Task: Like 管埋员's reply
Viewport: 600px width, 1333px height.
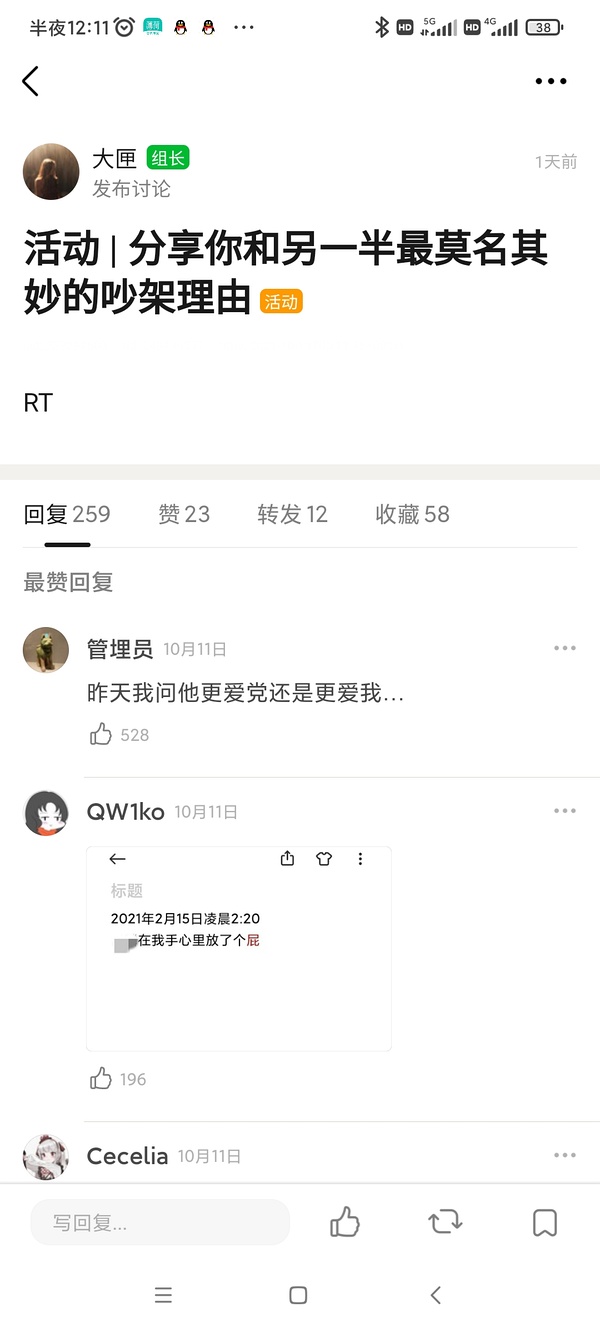Action: click(x=101, y=735)
